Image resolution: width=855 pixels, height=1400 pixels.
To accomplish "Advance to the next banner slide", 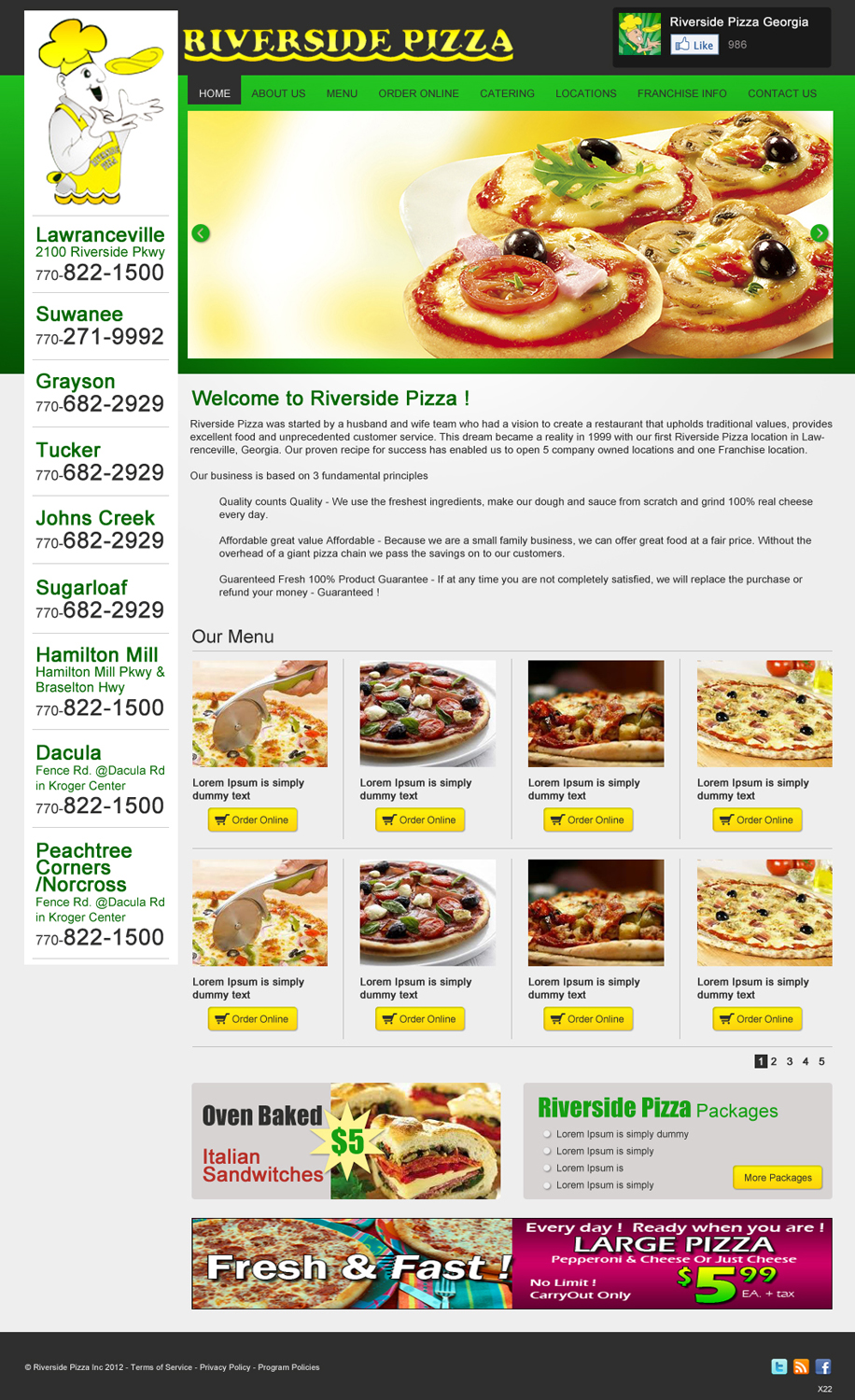I will [x=820, y=233].
